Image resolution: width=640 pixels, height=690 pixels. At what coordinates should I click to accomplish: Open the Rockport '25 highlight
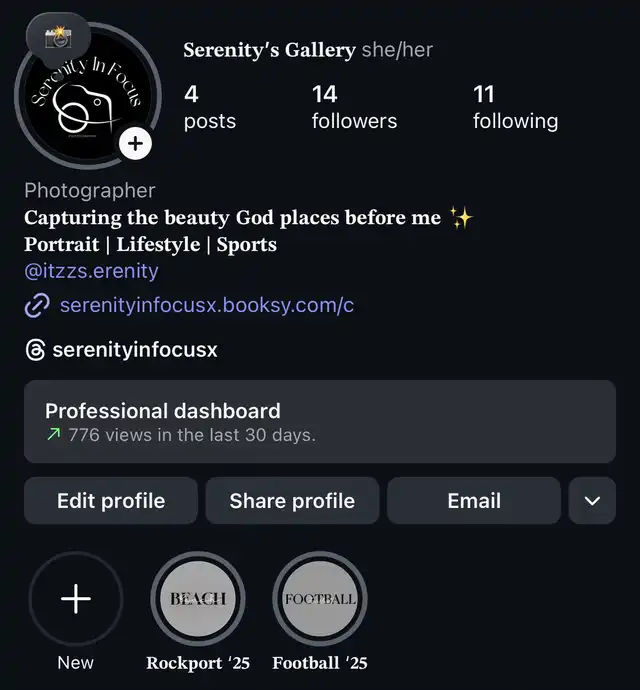point(198,599)
